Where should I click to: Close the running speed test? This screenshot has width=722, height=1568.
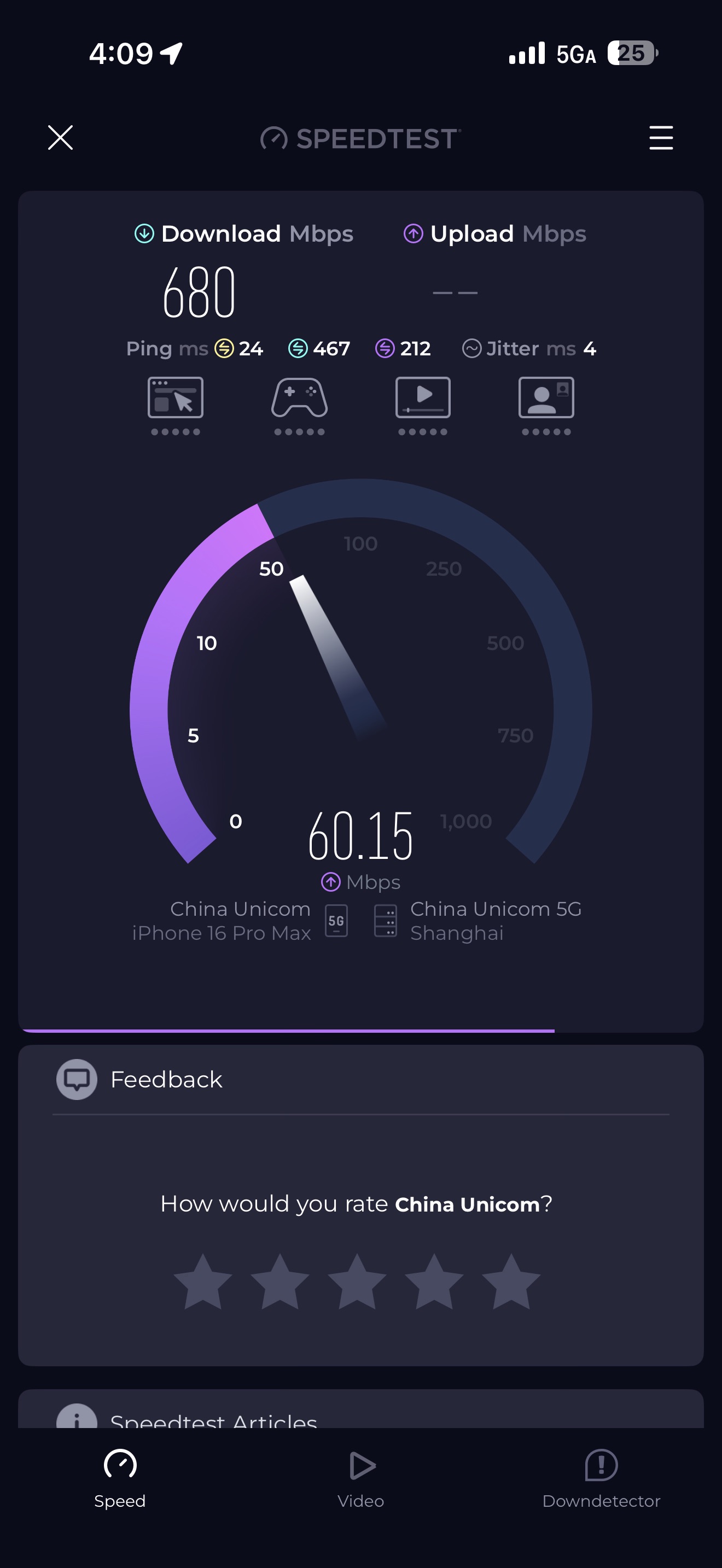click(60, 138)
